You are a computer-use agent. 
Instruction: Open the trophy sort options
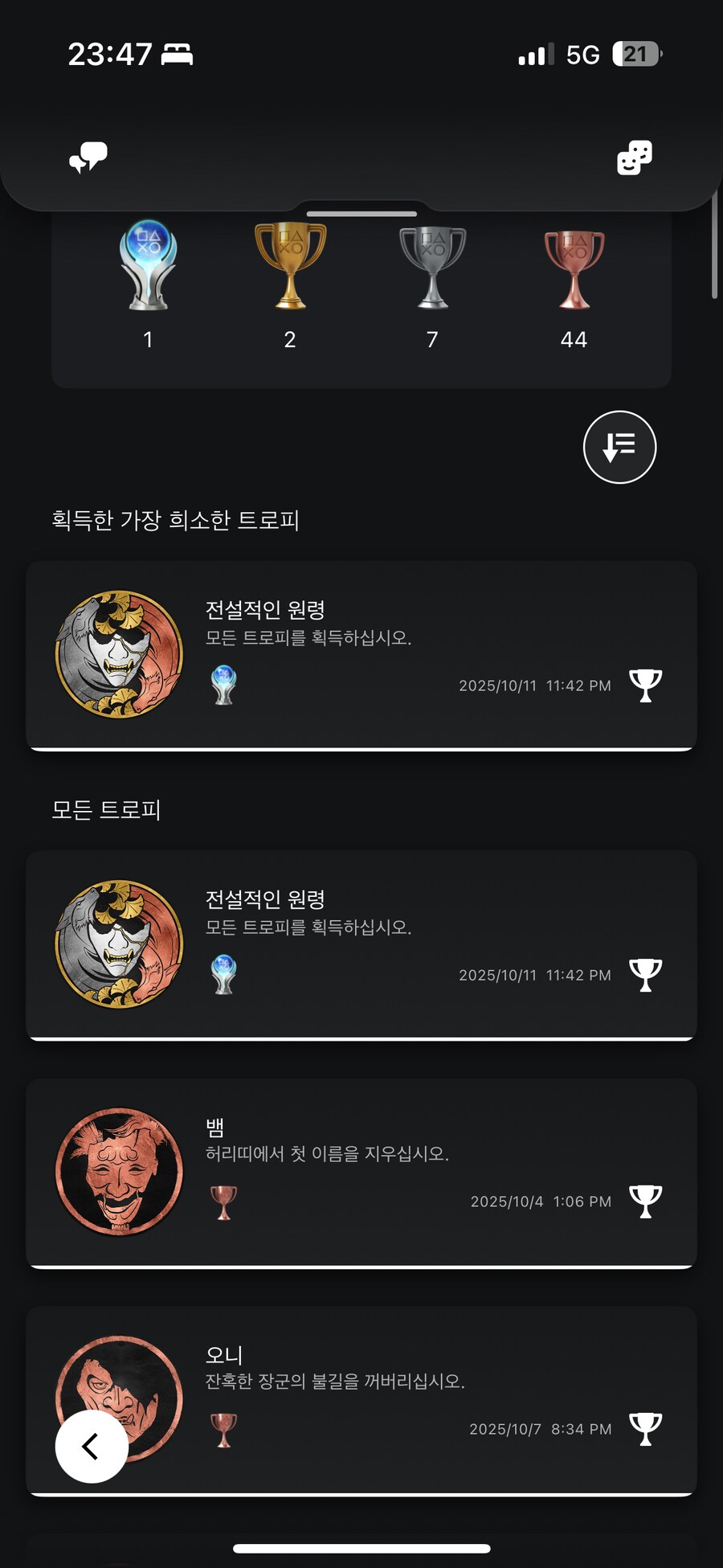[x=619, y=447]
